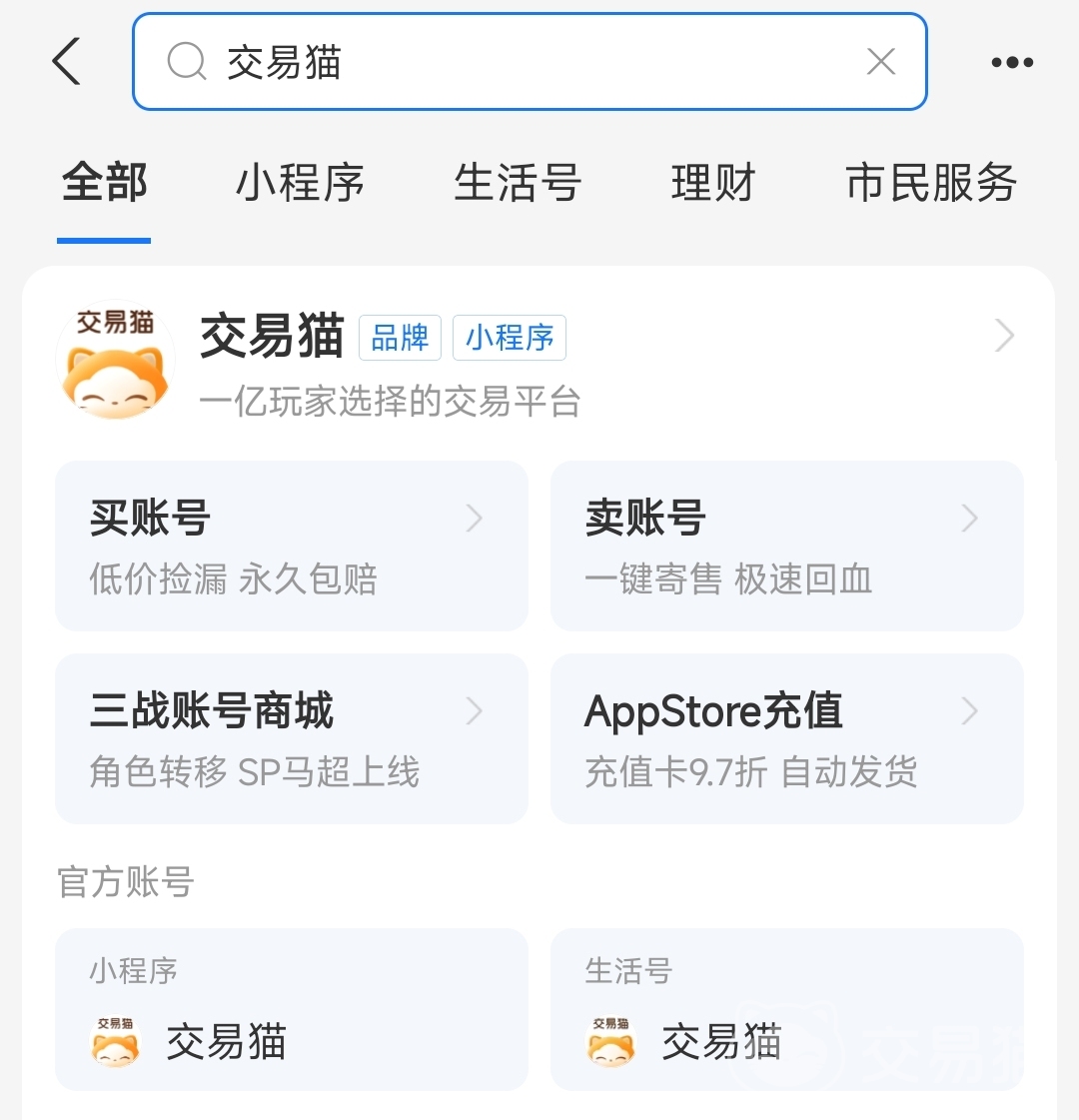Image resolution: width=1079 pixels, height=1120 pixels.
Task: Open the 卖账号 card
Action: (786, 546)
